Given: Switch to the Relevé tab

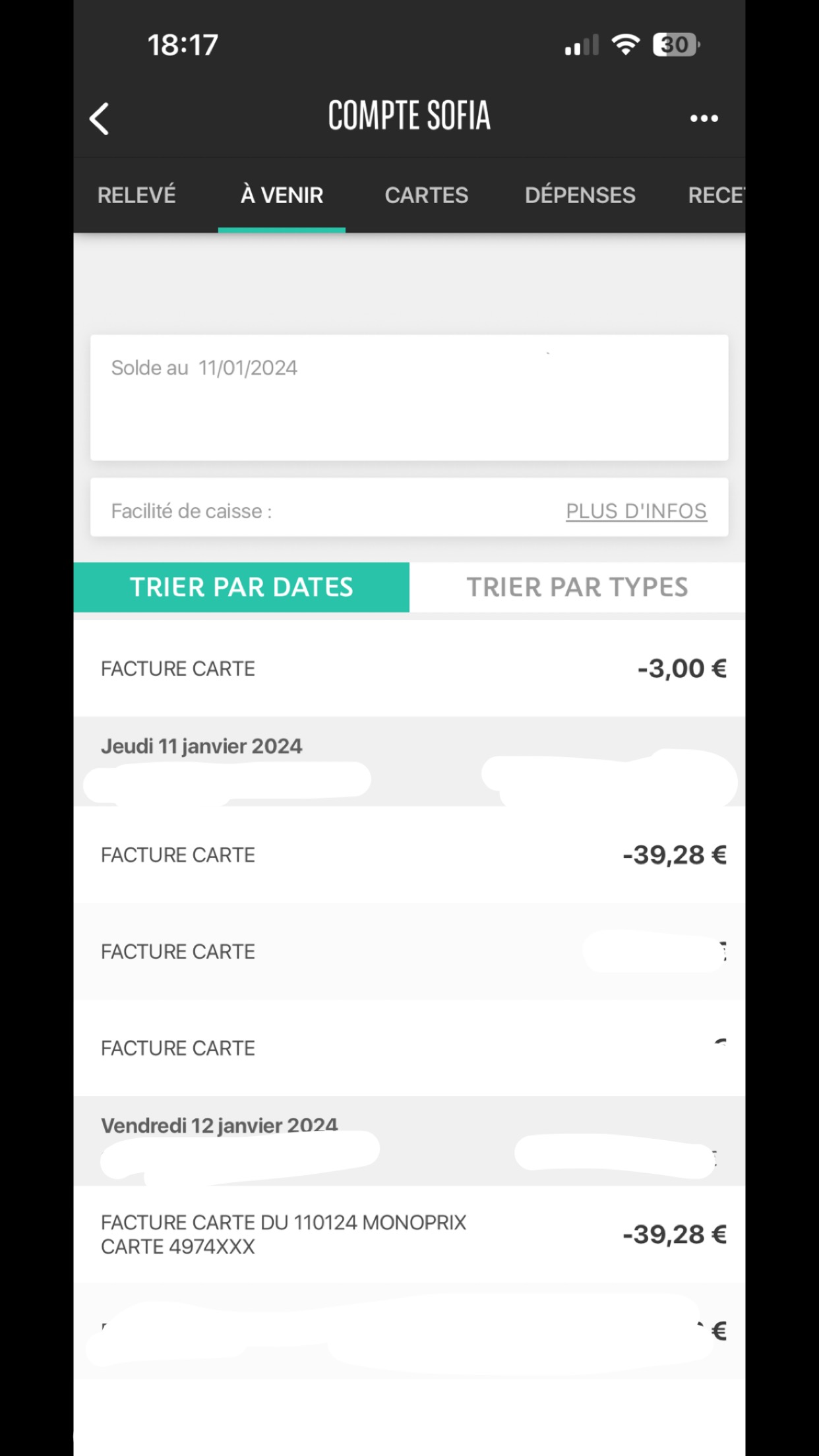Looking at the screenshot, I should pos(136,195).
